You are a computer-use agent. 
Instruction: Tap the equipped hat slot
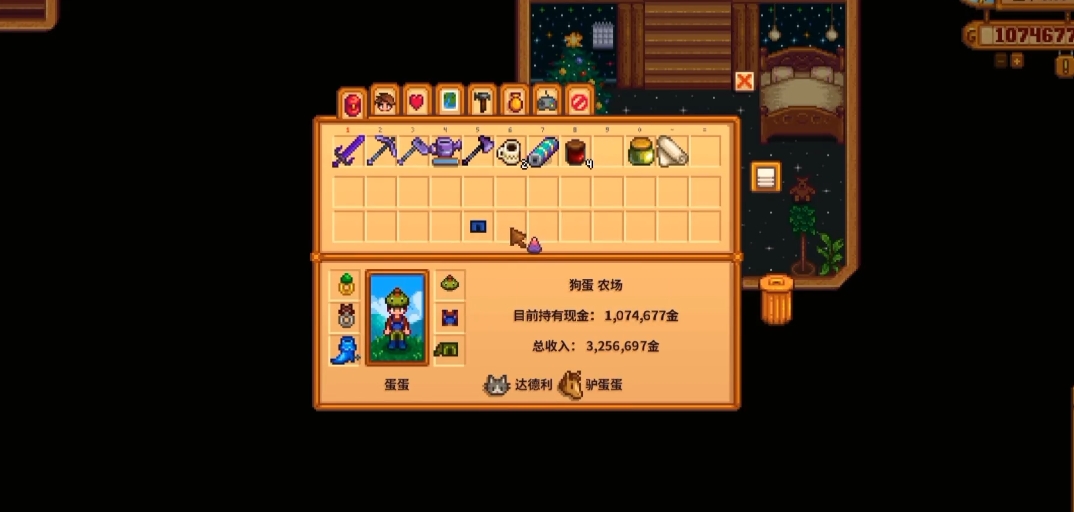(x=449, y=284)
